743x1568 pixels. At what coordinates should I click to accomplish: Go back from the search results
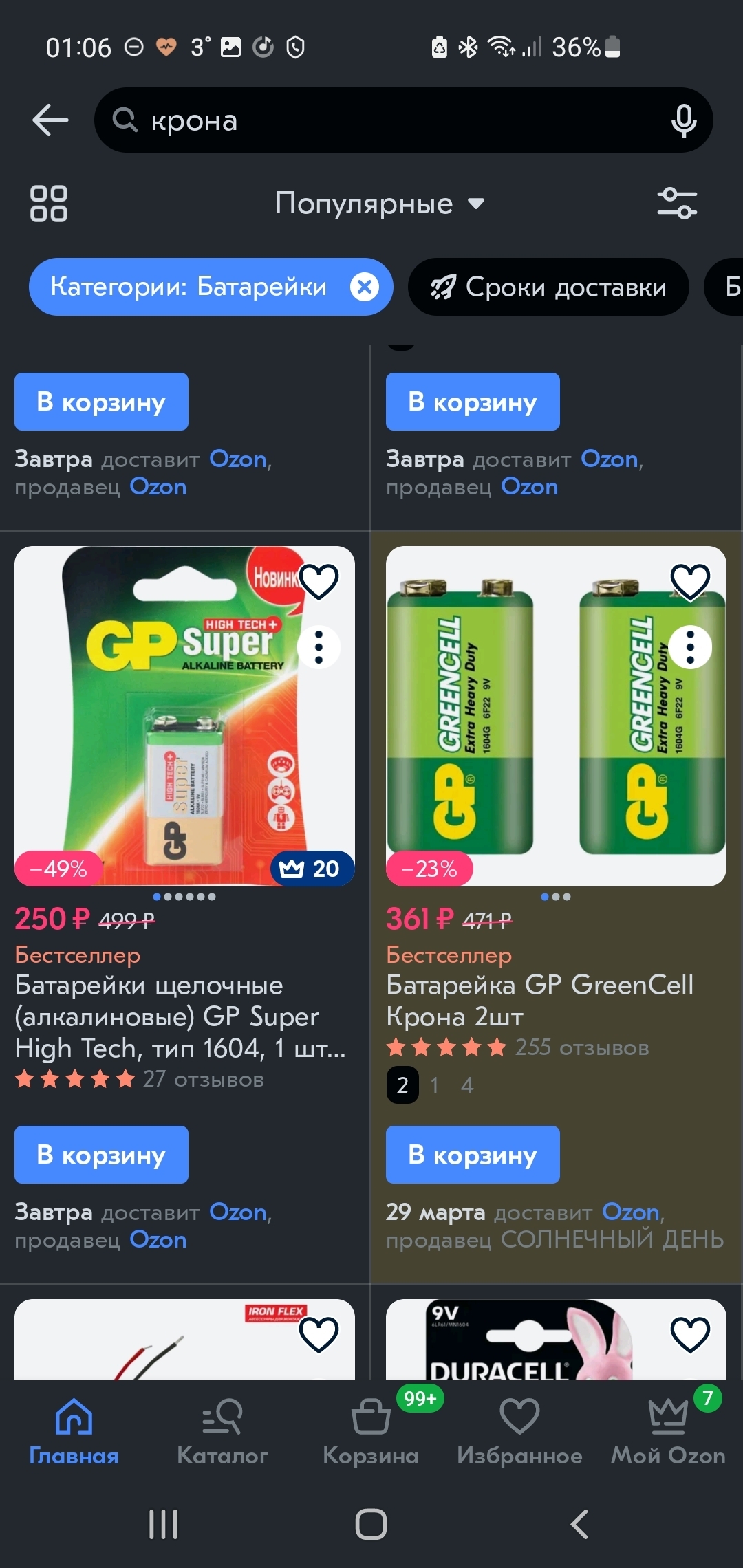coord(50,120)
